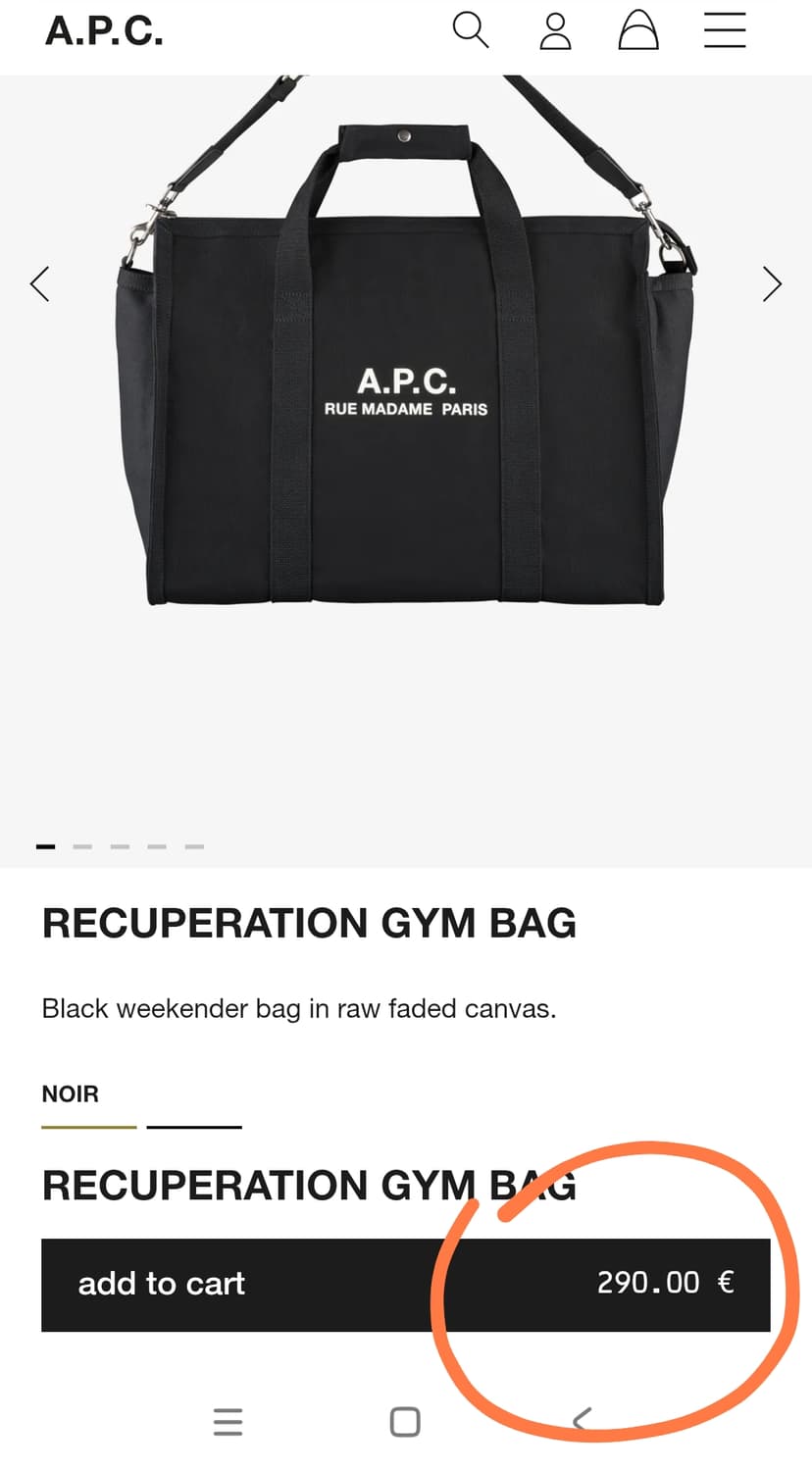This screenshot has width=812, height=1471.
Task: Show next product image via right arrow
Action: [x=773, y=283]
